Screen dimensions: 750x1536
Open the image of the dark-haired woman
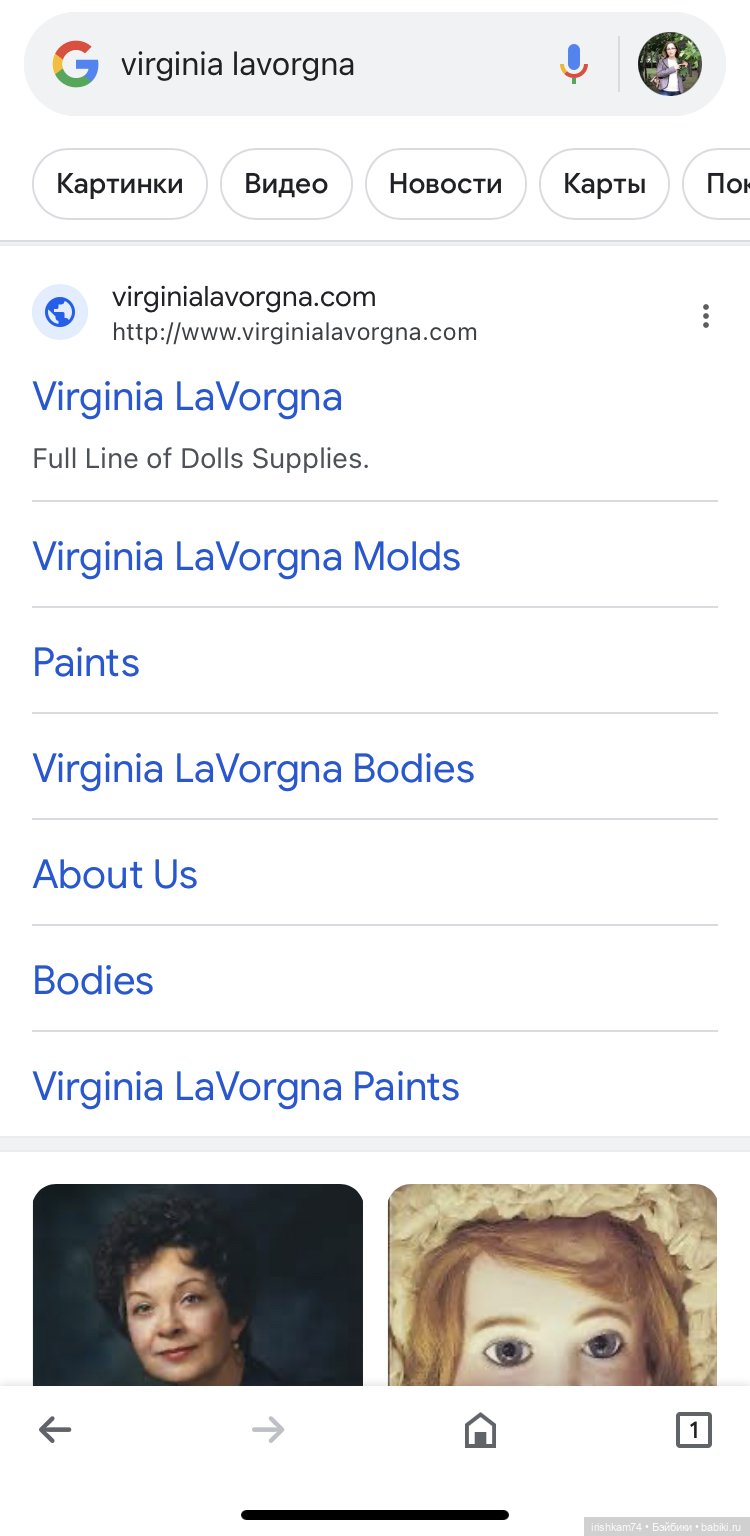198,1285
